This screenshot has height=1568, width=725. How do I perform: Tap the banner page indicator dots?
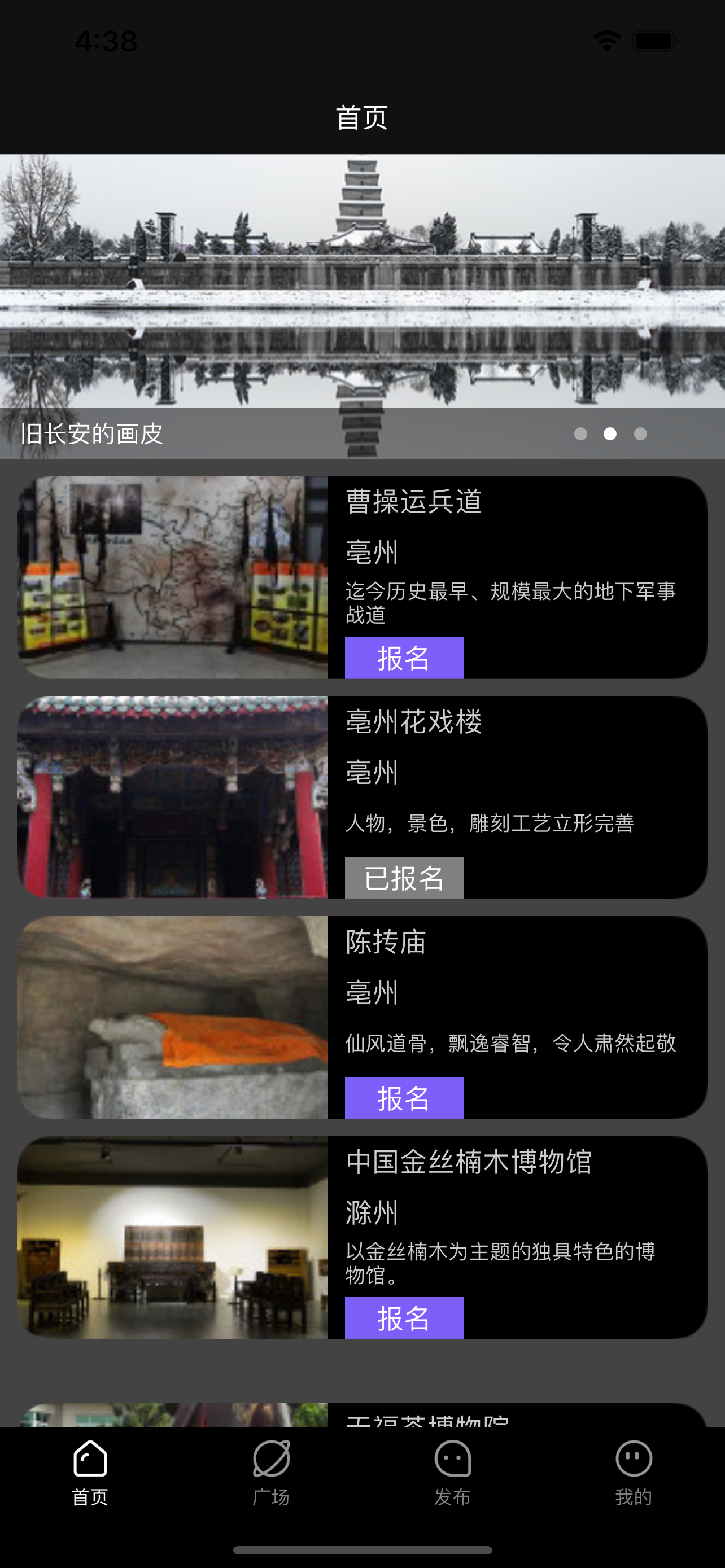pos(610,433)
